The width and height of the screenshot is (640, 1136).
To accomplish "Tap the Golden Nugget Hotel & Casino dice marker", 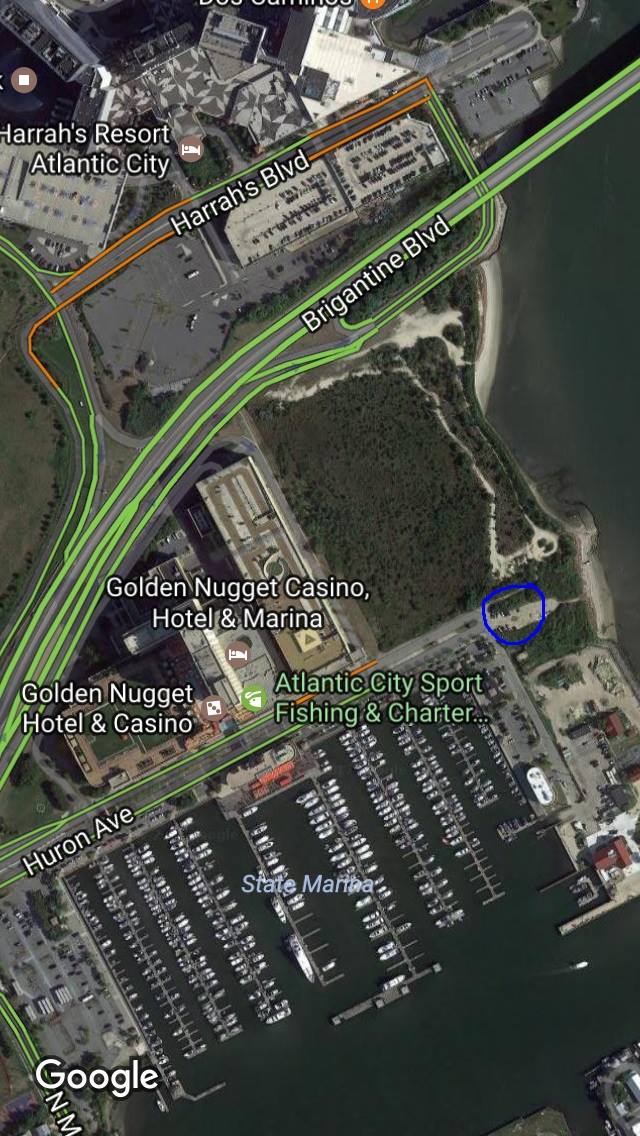I will pyautogui.click(x=214, y=708).
